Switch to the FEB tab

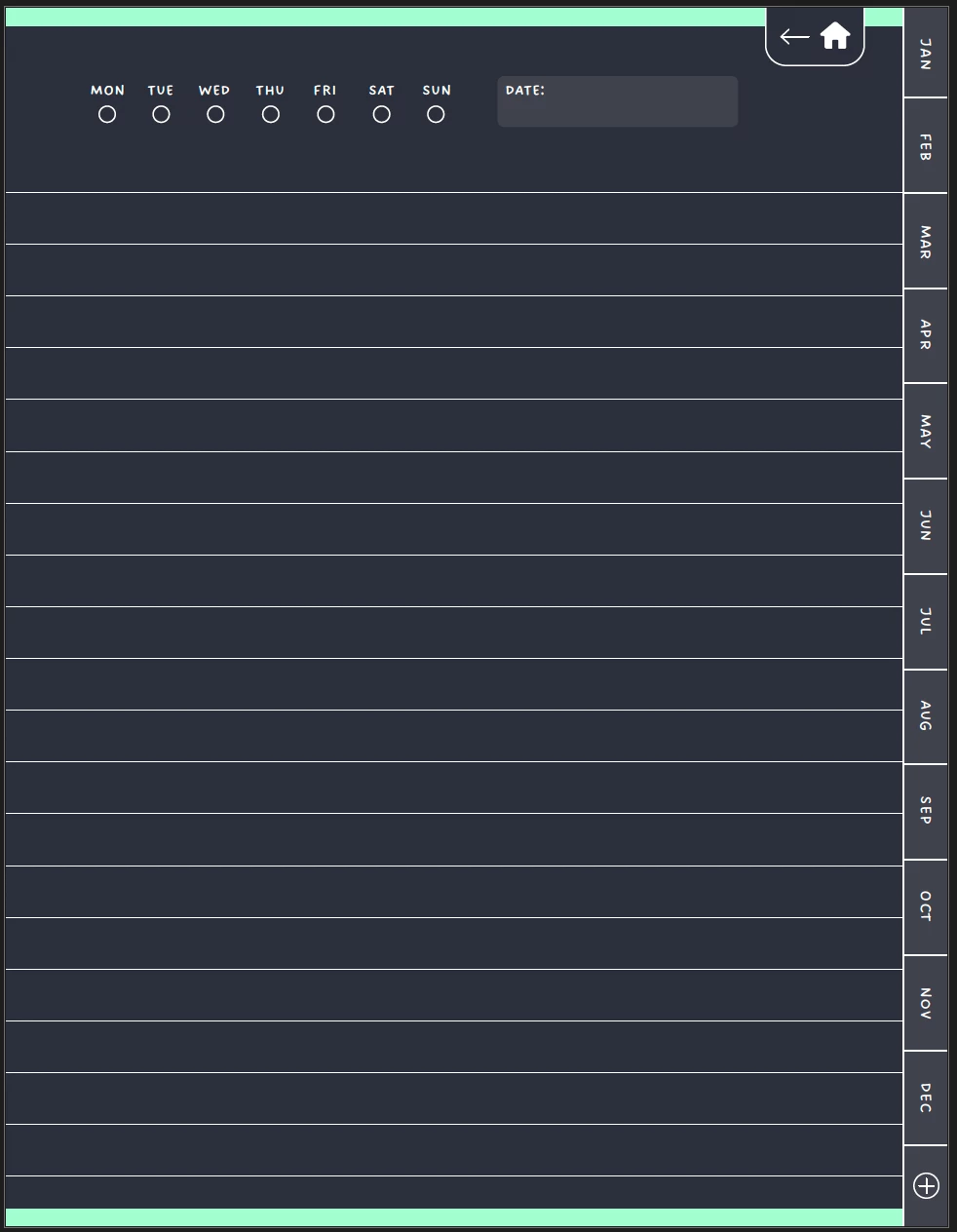926,146
